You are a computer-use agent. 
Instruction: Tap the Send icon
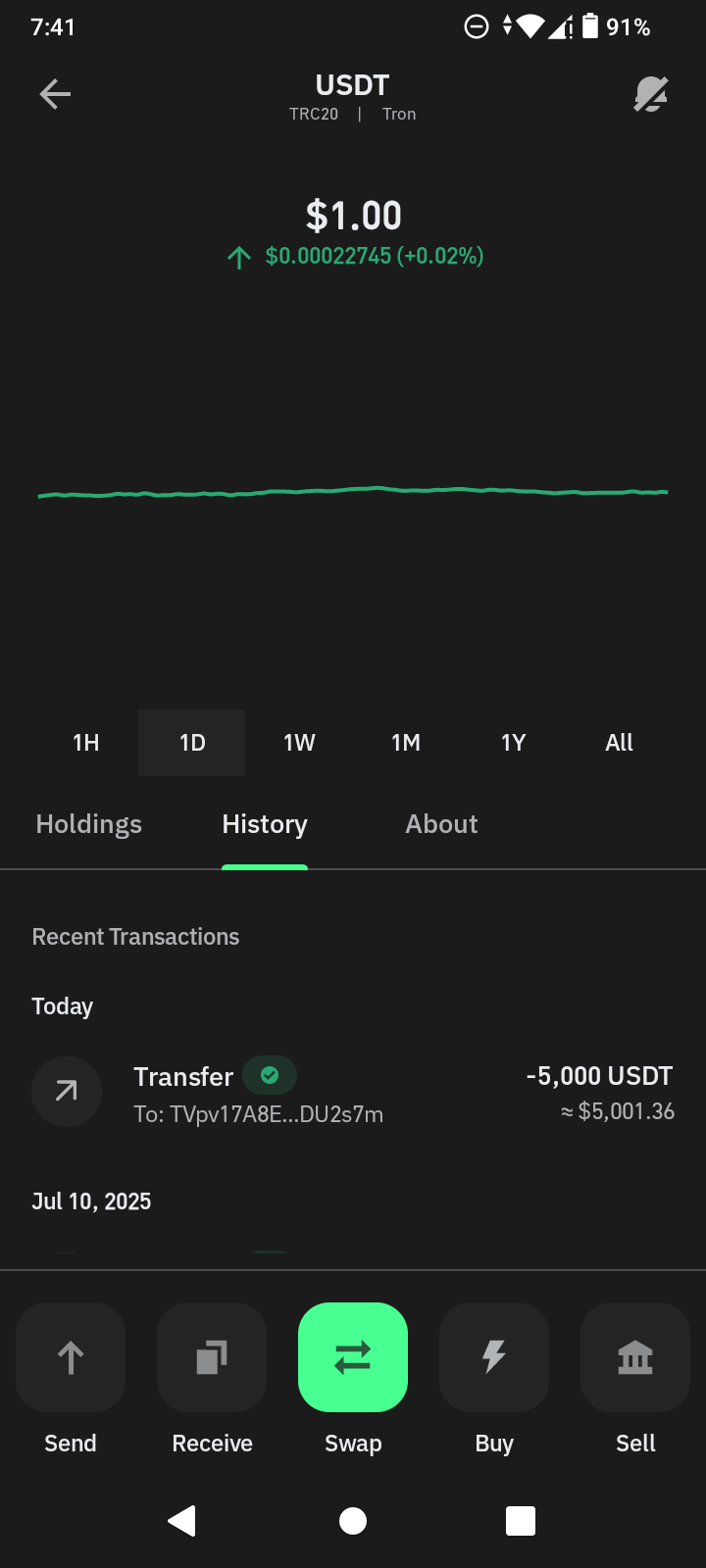(70, 1357)
